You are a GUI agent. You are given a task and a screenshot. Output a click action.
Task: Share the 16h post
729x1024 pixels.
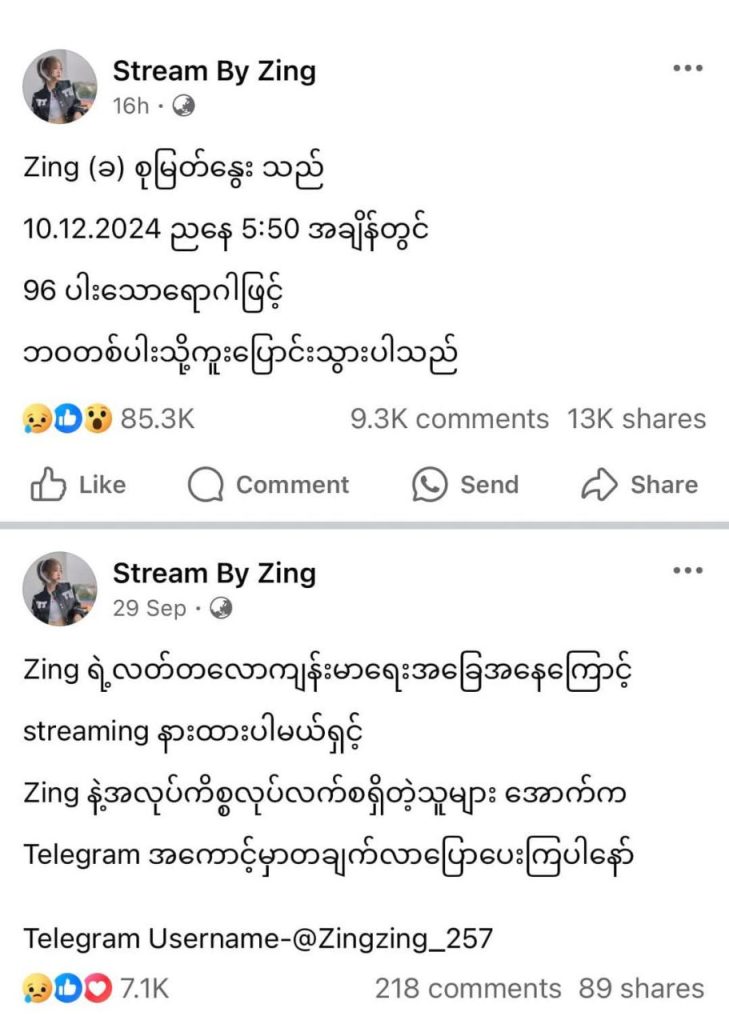(x=639, y=485)
